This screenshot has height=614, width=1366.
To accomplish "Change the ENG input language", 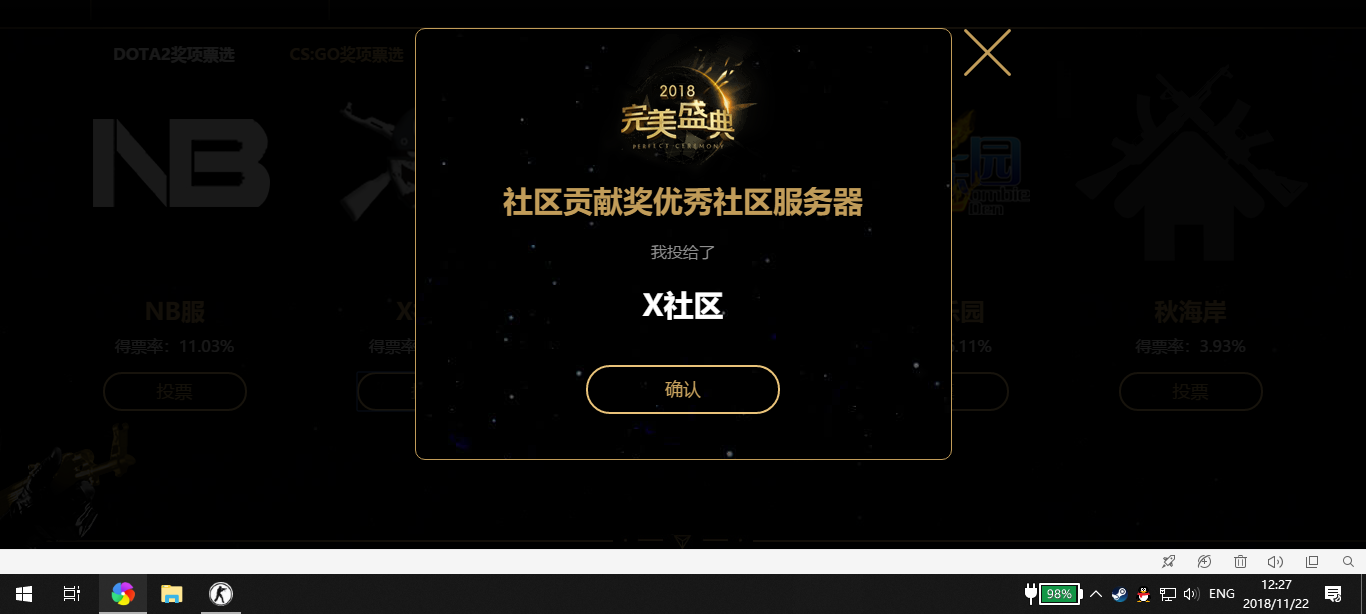I will coord(1221,594).
